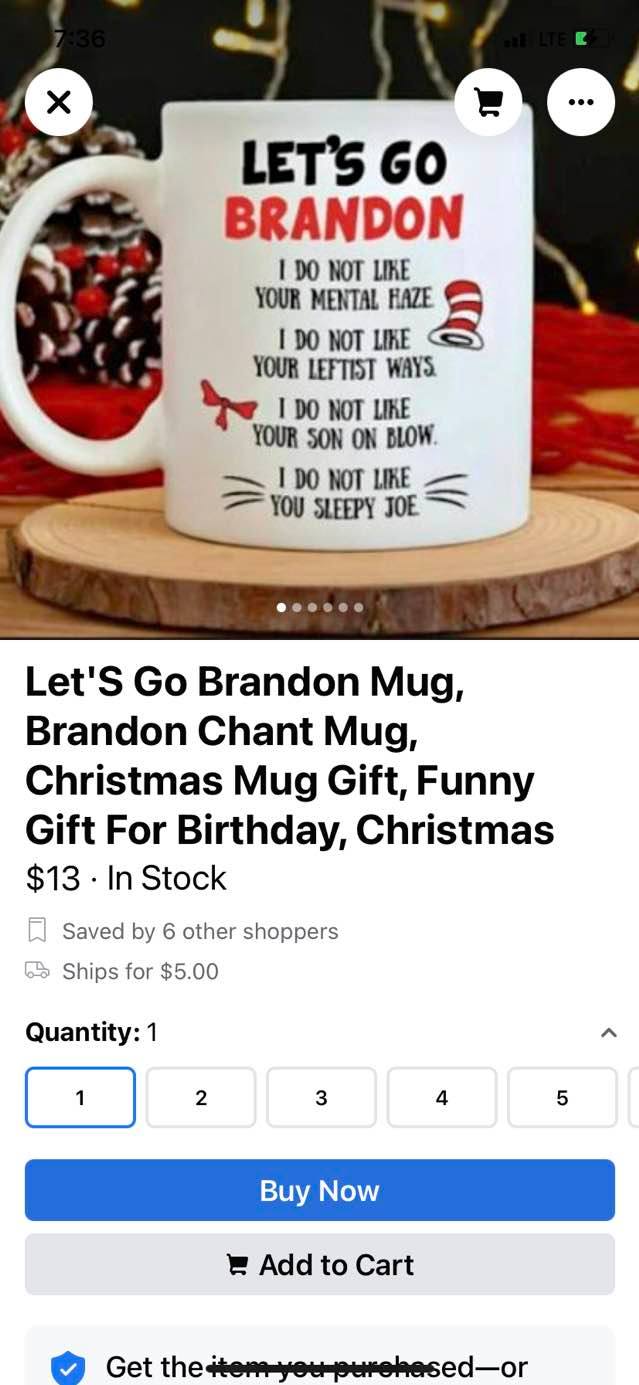Choose quantity 3
Image resolution: width=639 pixels, height=1385 pixels.
click(321, 1098)
